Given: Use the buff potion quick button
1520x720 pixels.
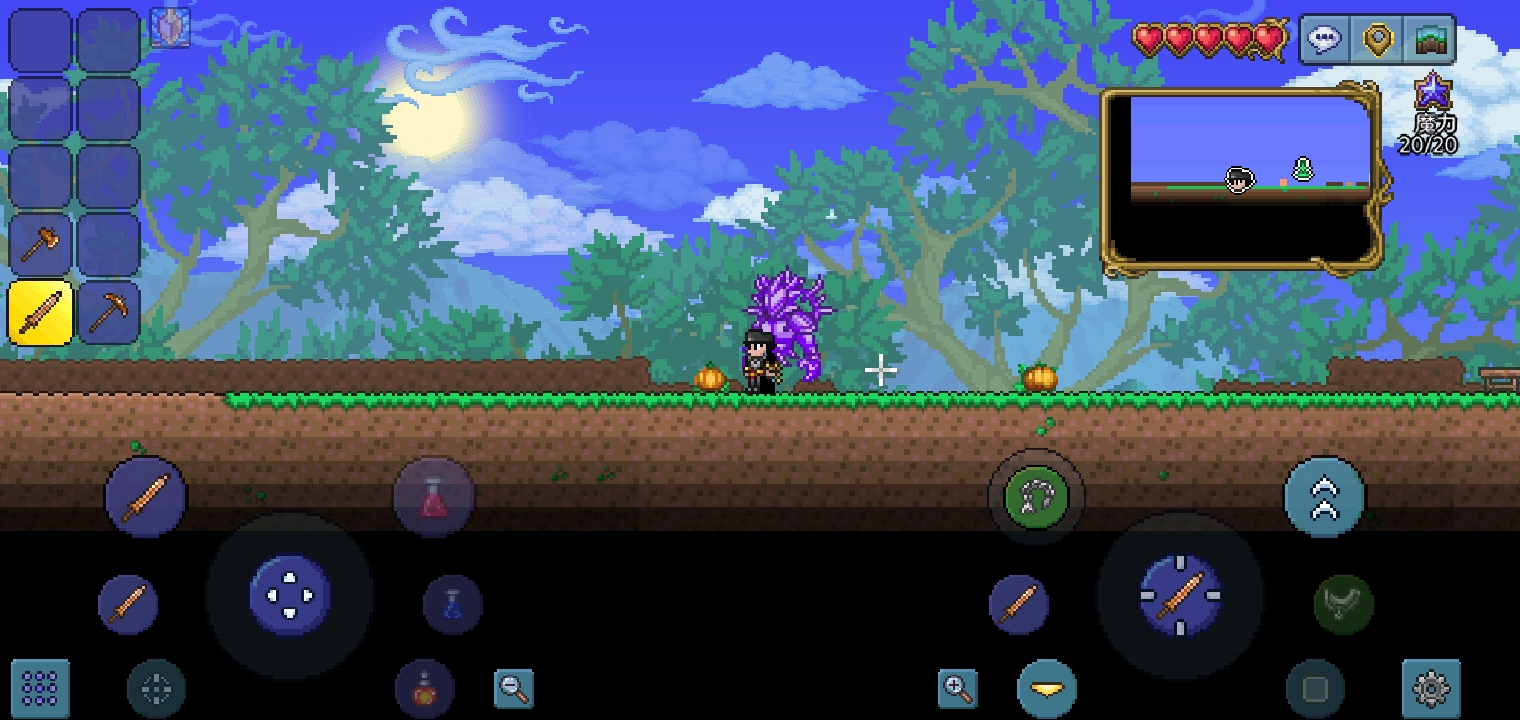Looking at the screenshot, I should click(424, 688).
